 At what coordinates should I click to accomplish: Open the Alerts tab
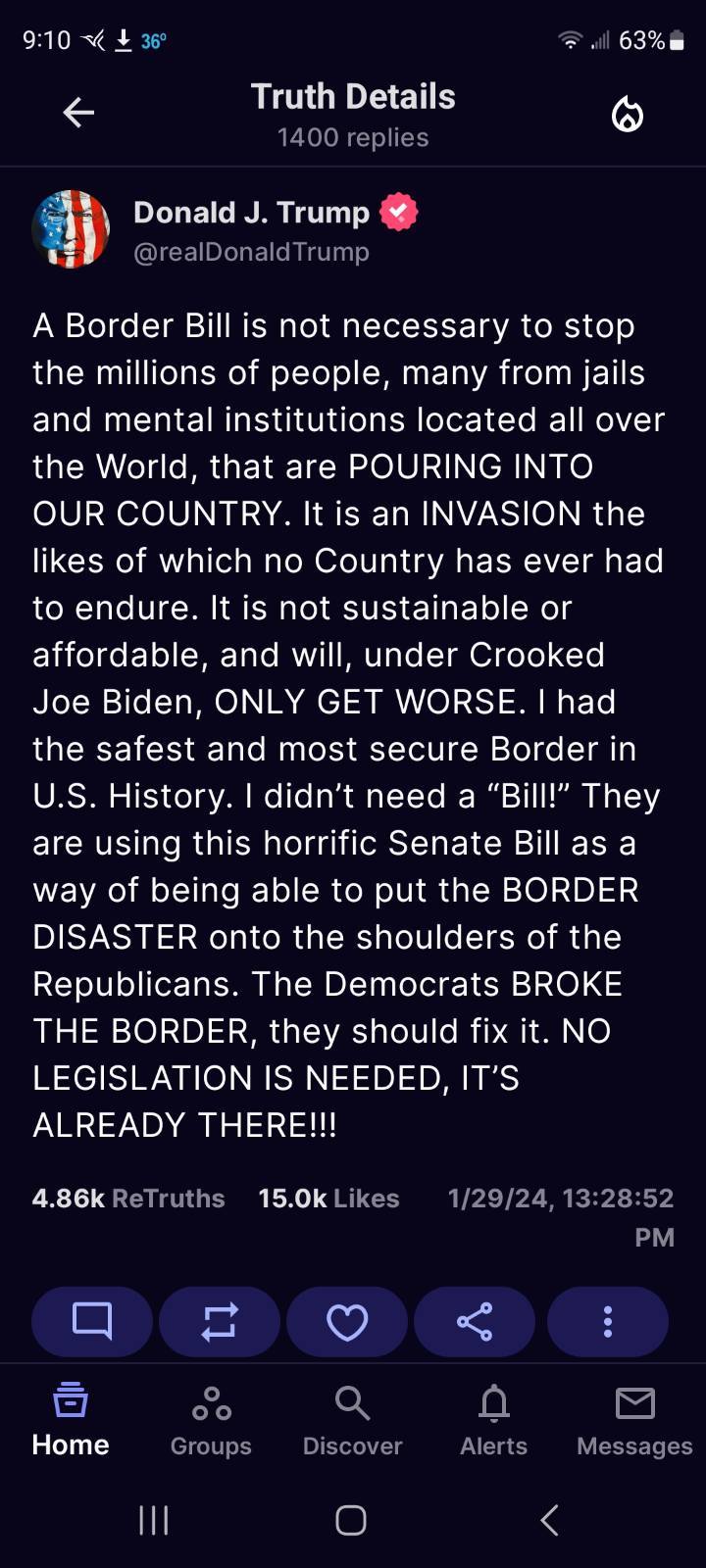point(494,1421)
